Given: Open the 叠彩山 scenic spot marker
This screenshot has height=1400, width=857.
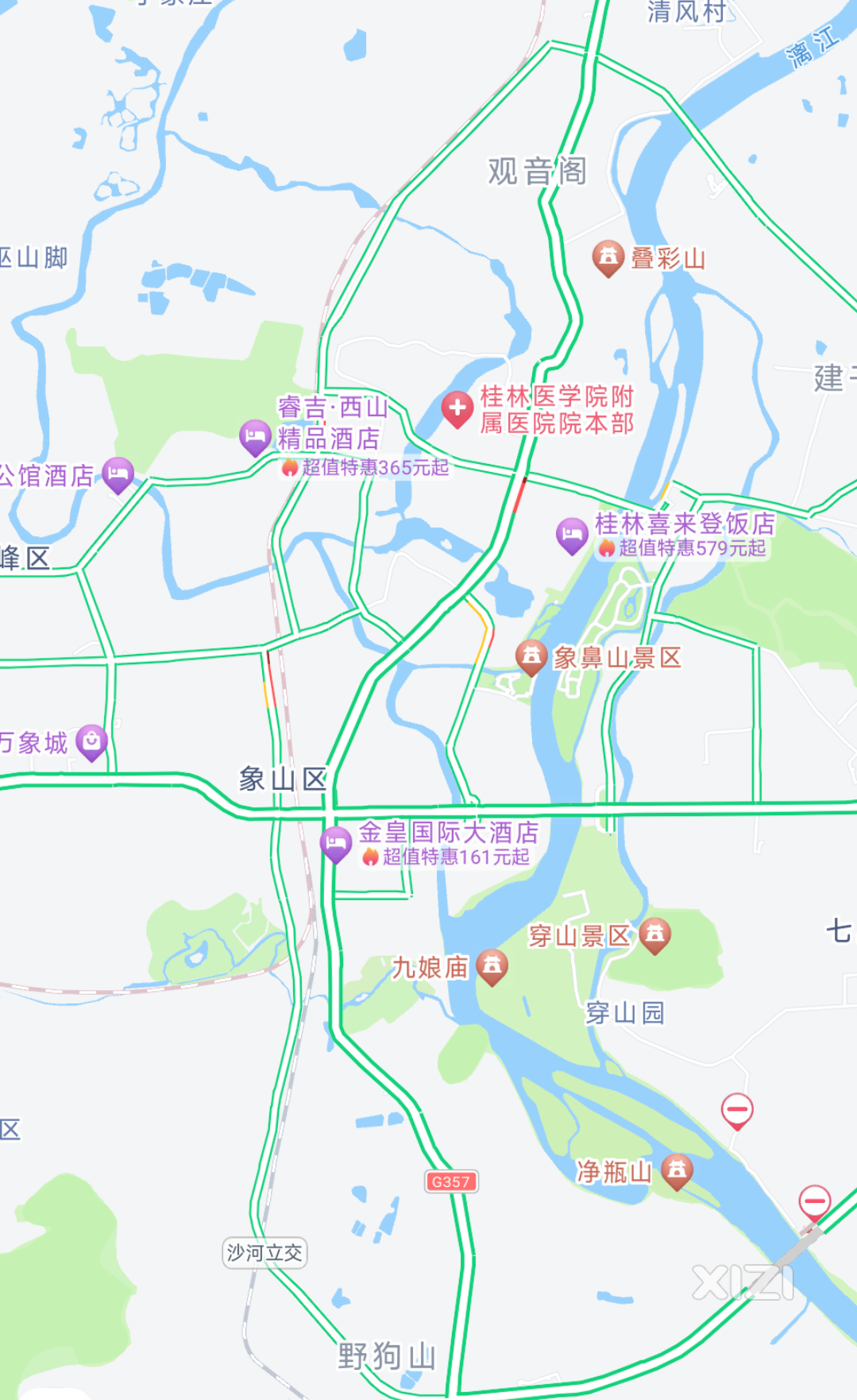Looking at the screenshot, I should click(608, 257).
